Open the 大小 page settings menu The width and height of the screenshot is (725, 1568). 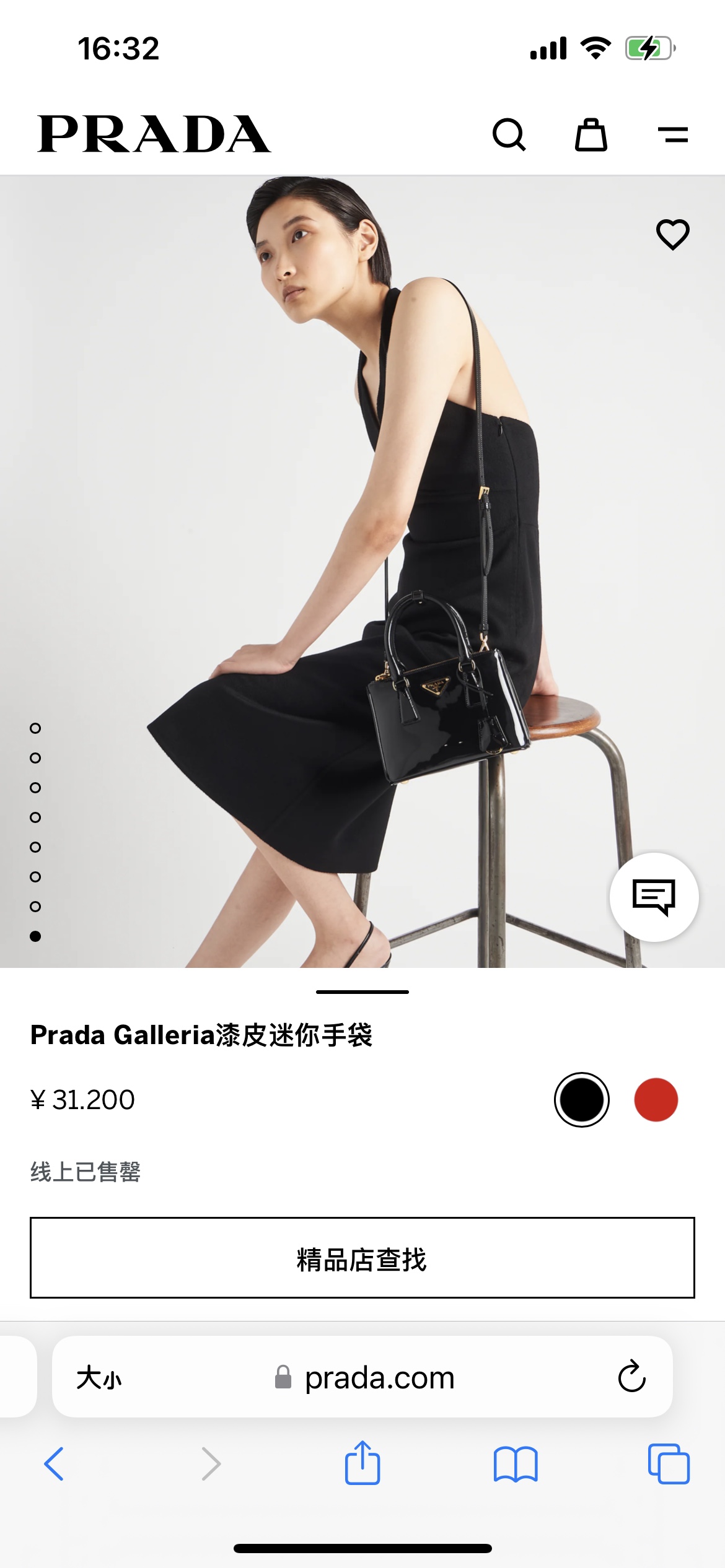click(x=99, y=1378)
